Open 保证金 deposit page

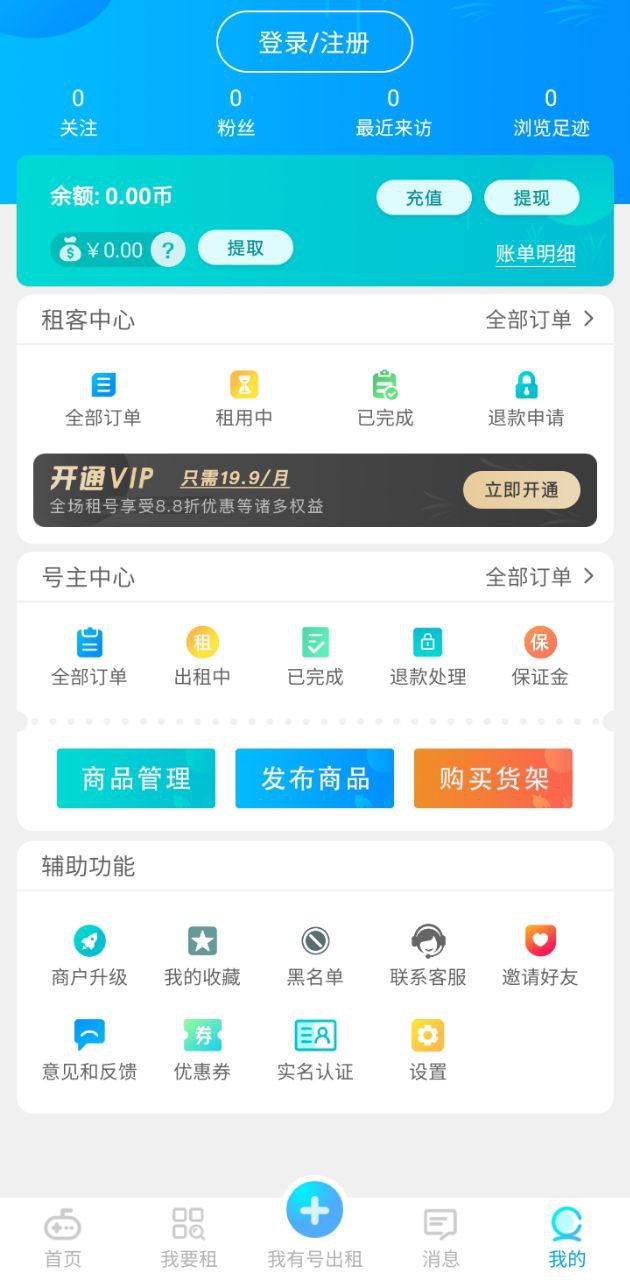[x=540, y=657]
